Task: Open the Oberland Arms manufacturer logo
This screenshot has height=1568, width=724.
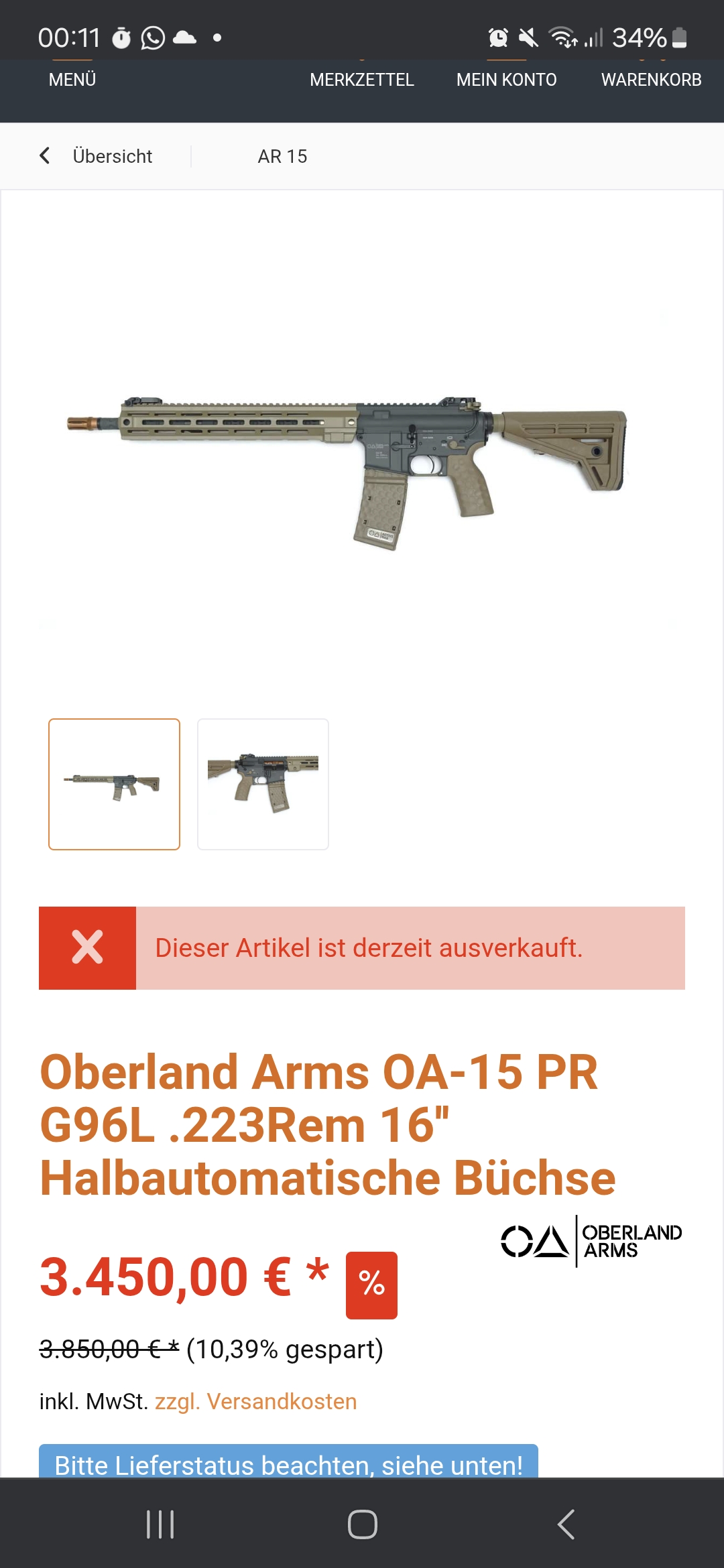Action: (x=591, y=1241)
